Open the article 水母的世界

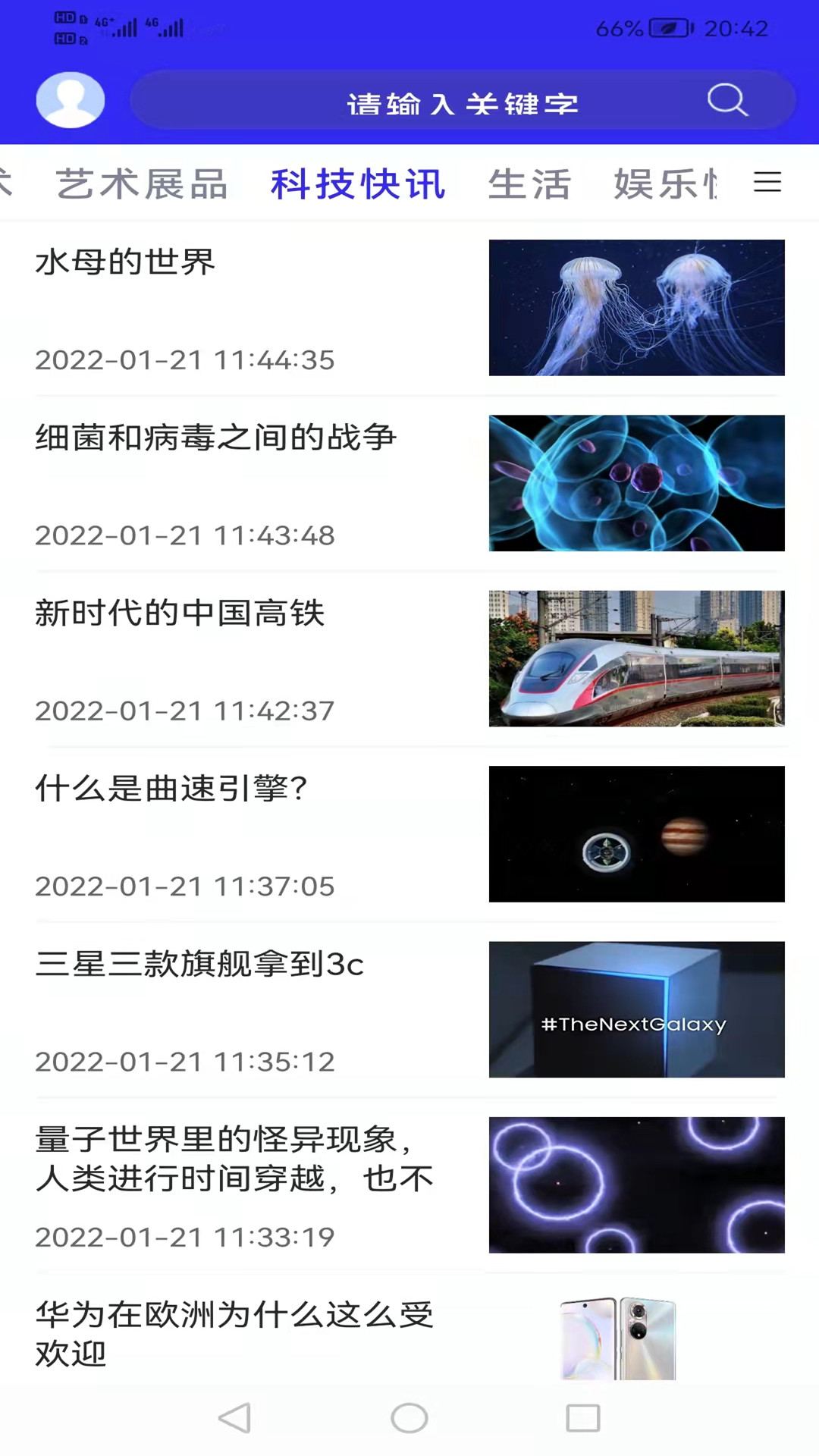click(x=125, y=263)
